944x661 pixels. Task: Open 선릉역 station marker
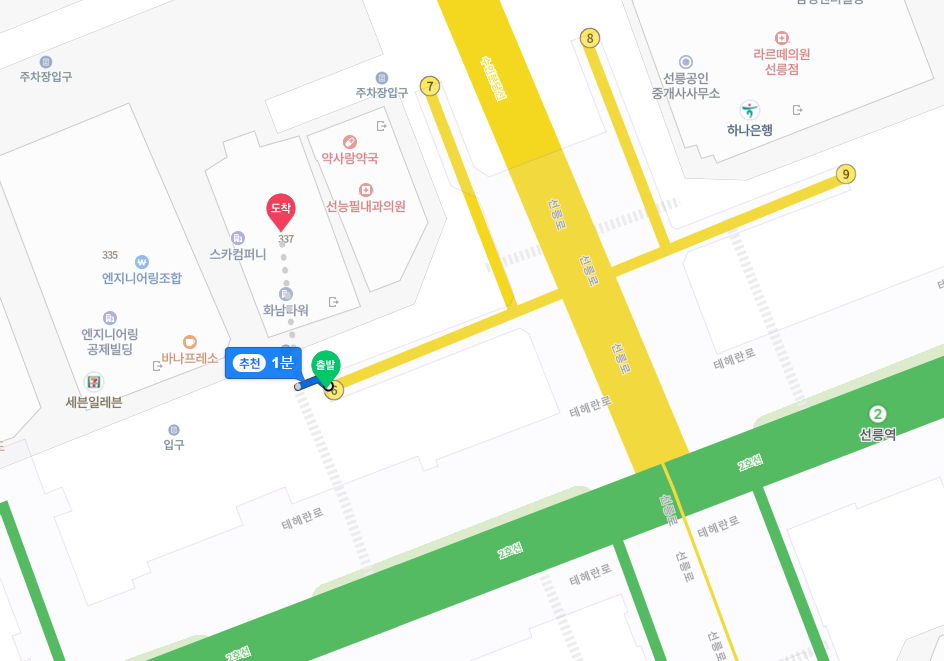877,414
